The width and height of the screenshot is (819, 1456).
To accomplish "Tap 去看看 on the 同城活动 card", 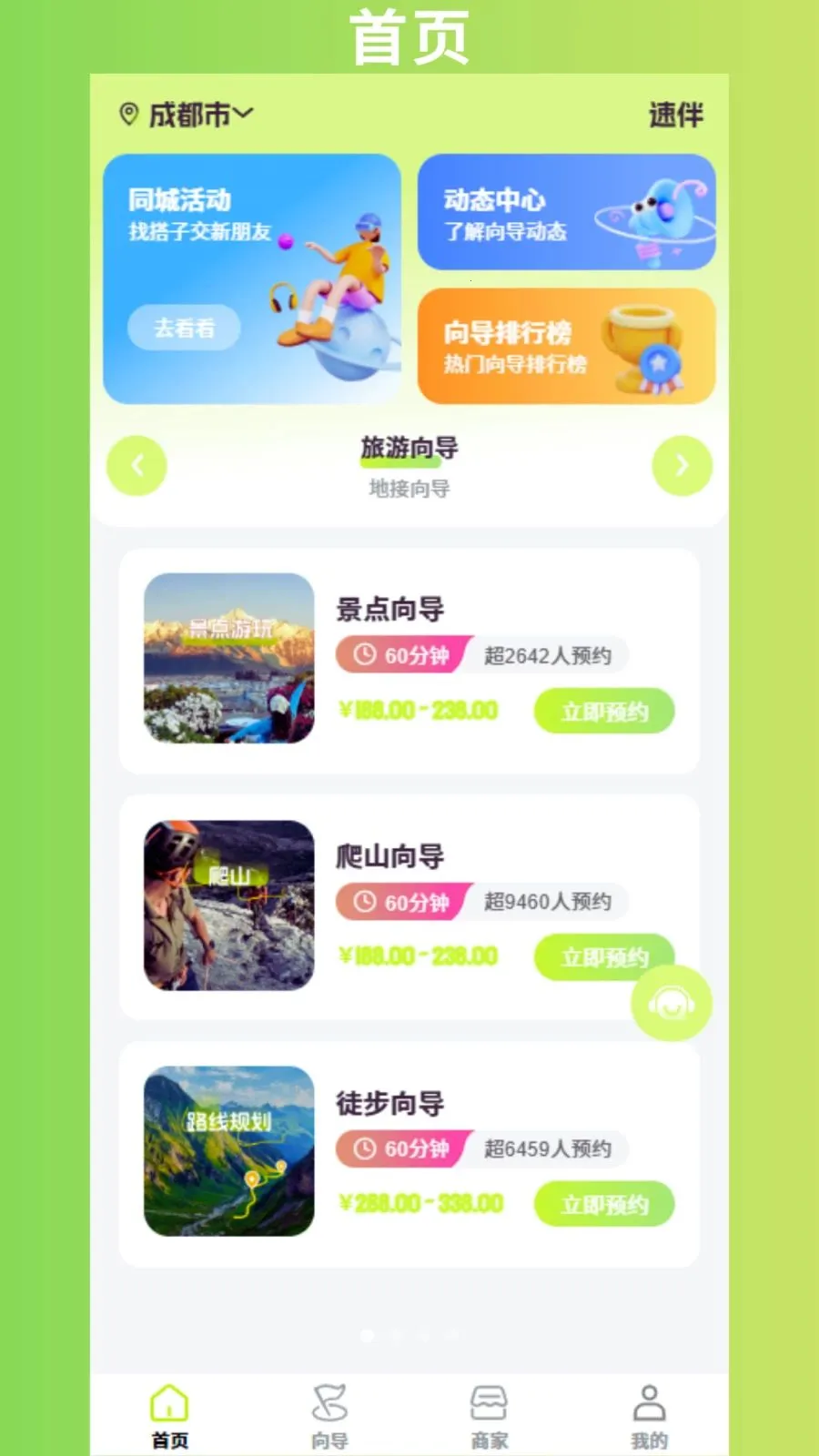I will (x=182, y=328).
